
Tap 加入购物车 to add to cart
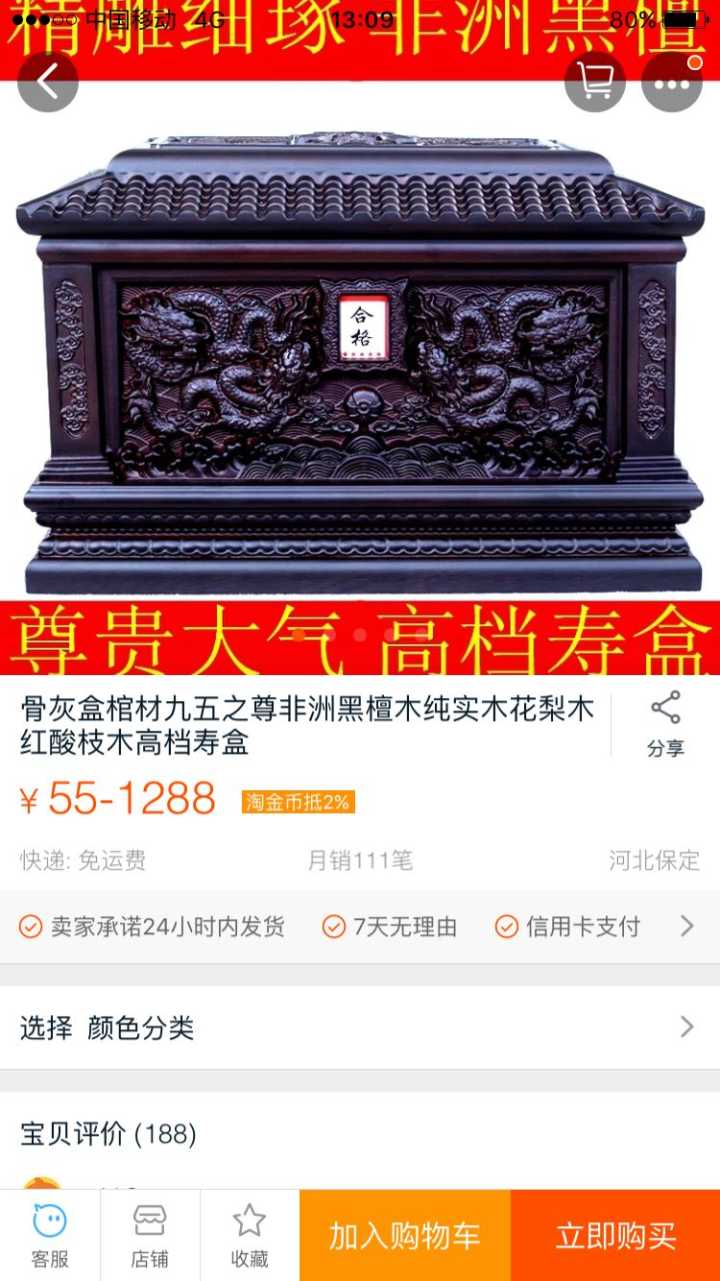click(x=405, y=1235)
